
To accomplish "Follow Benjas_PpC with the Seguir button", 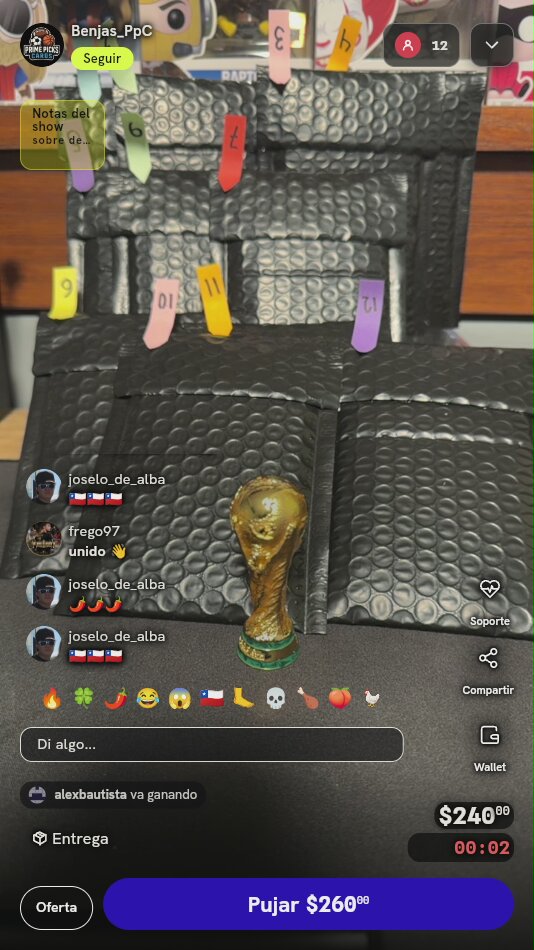I will pyautogui.click(x=102, y=59).
